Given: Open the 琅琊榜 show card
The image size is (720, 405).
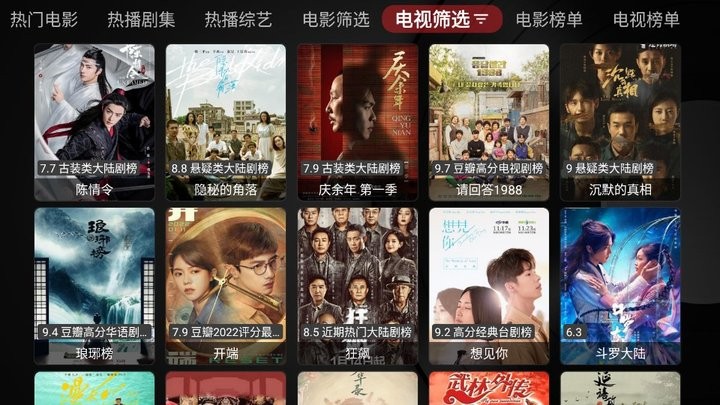Looking at the screenshot, I should [94, 285].
